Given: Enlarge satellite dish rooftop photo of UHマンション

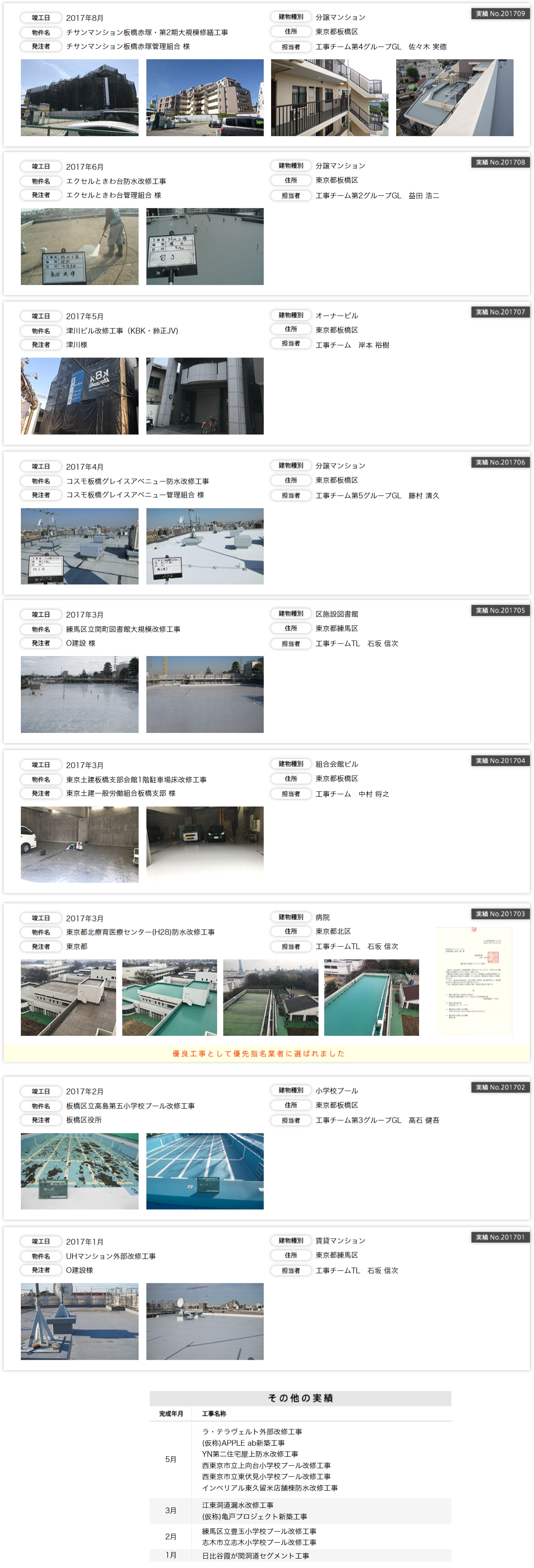Looking at the screenshot, I should tap(204, 1321).
